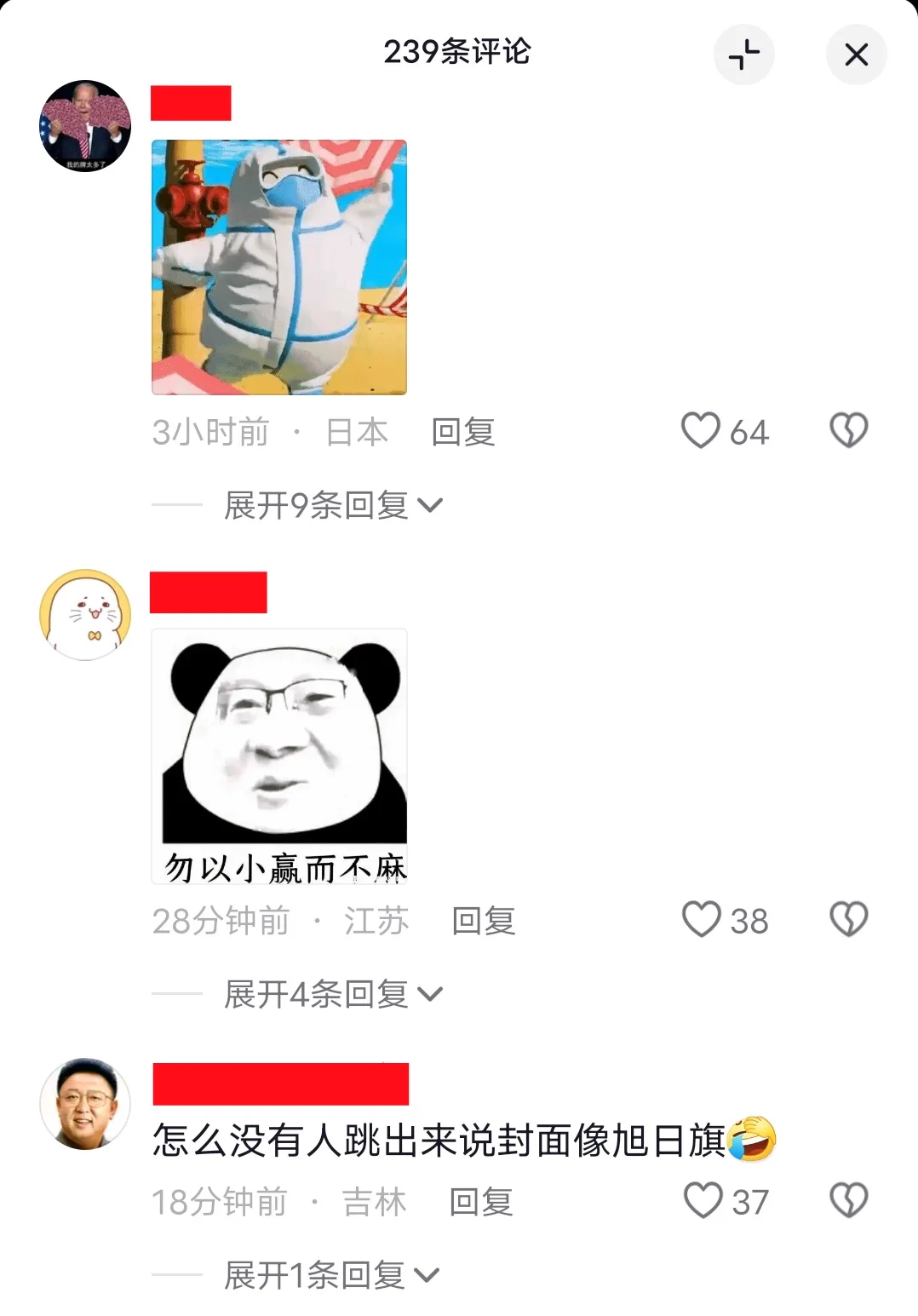918x1316 pixels.
Task: Like the comment from 吉林 (Jilin)
Action: click(703, 1200)
